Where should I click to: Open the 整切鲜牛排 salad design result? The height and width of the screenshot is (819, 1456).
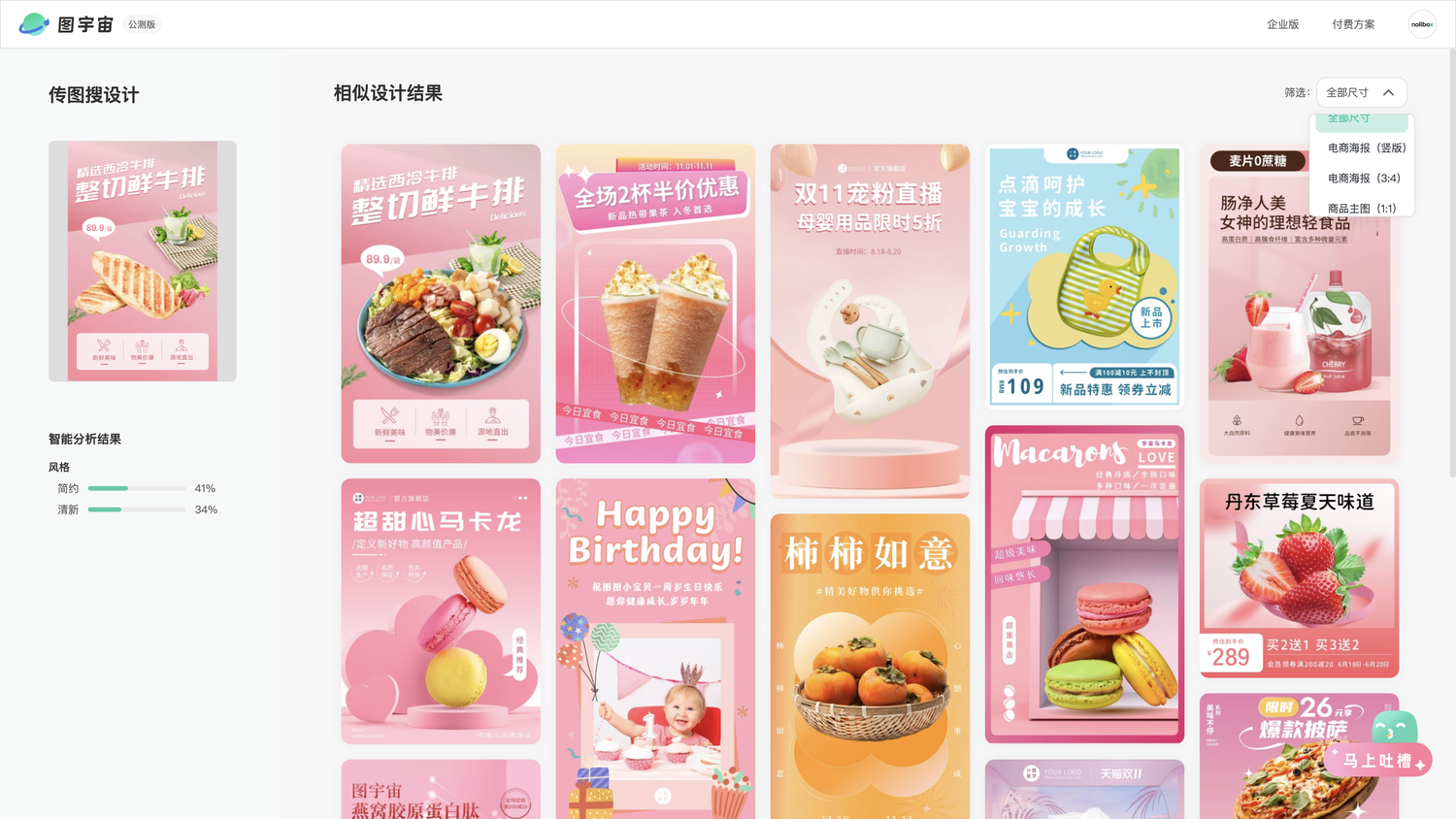(441, 303)
